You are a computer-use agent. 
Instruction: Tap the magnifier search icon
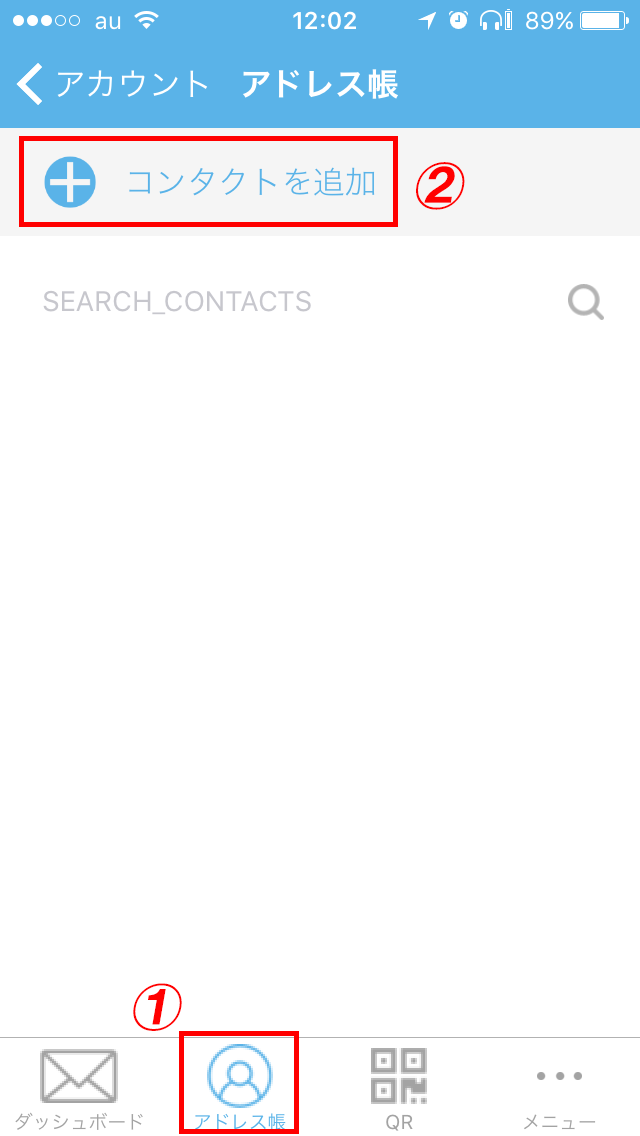coord(586,302)
